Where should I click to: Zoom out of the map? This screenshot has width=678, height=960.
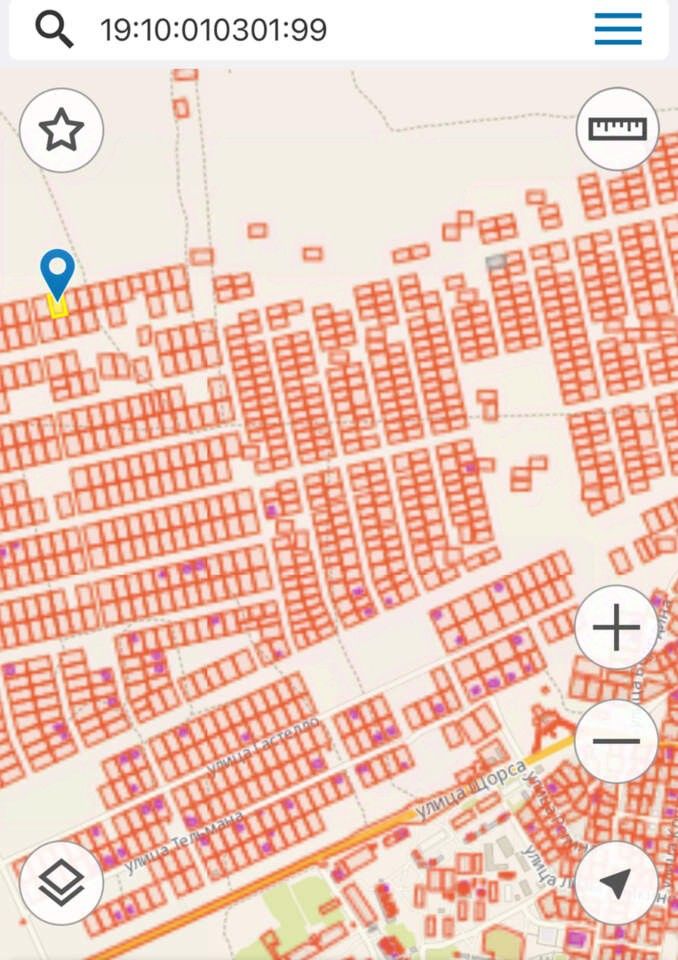pyautogui.click(x=617, y=741)
